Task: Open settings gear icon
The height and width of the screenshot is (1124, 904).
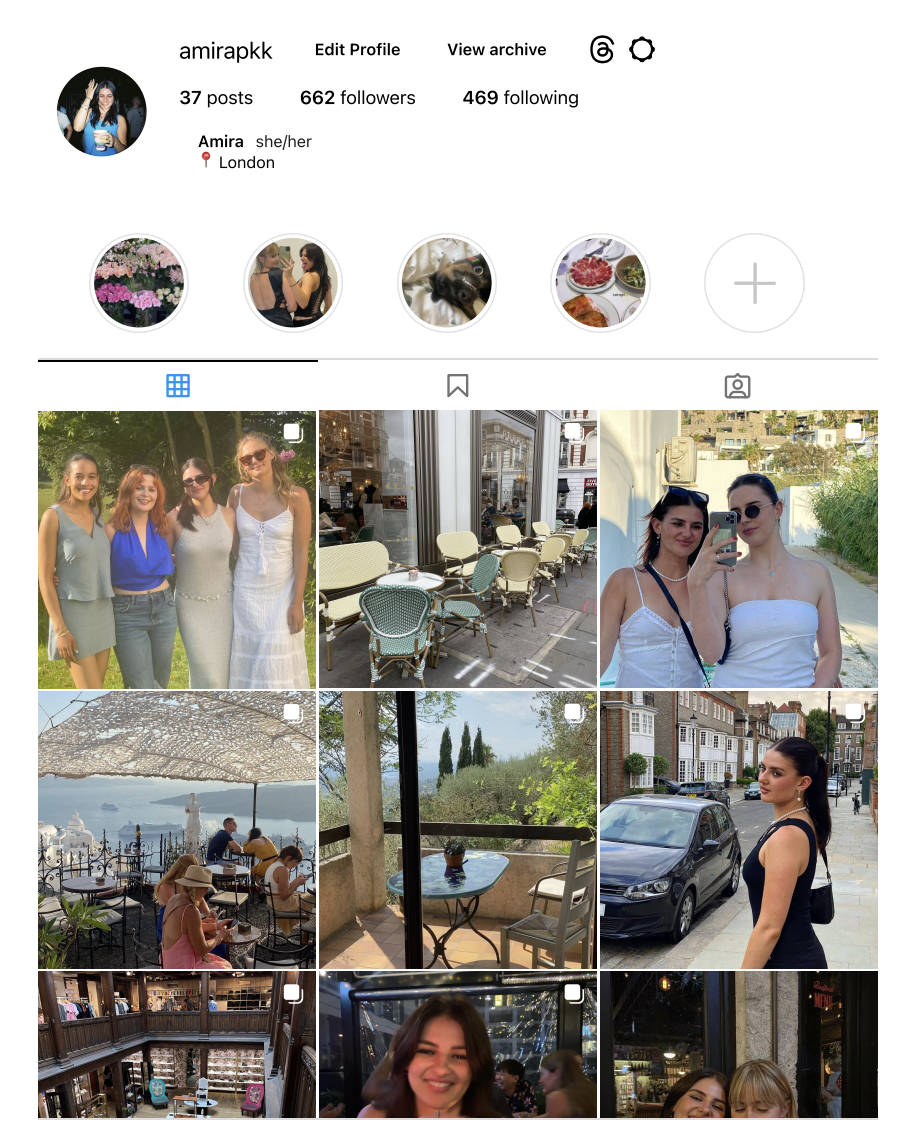Action: (642, 50)
